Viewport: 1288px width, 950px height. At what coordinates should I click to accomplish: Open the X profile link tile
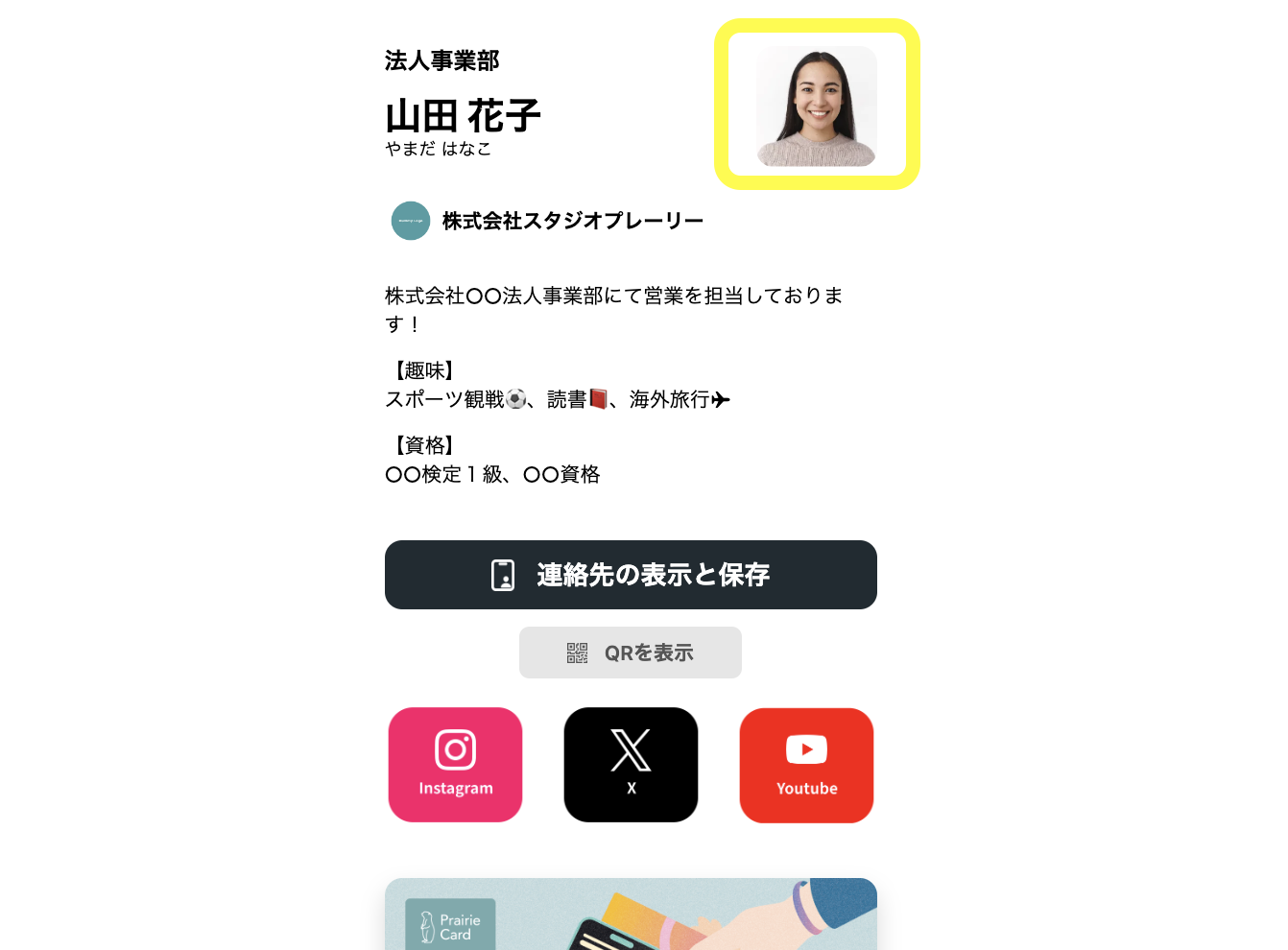tap(631, 765)
